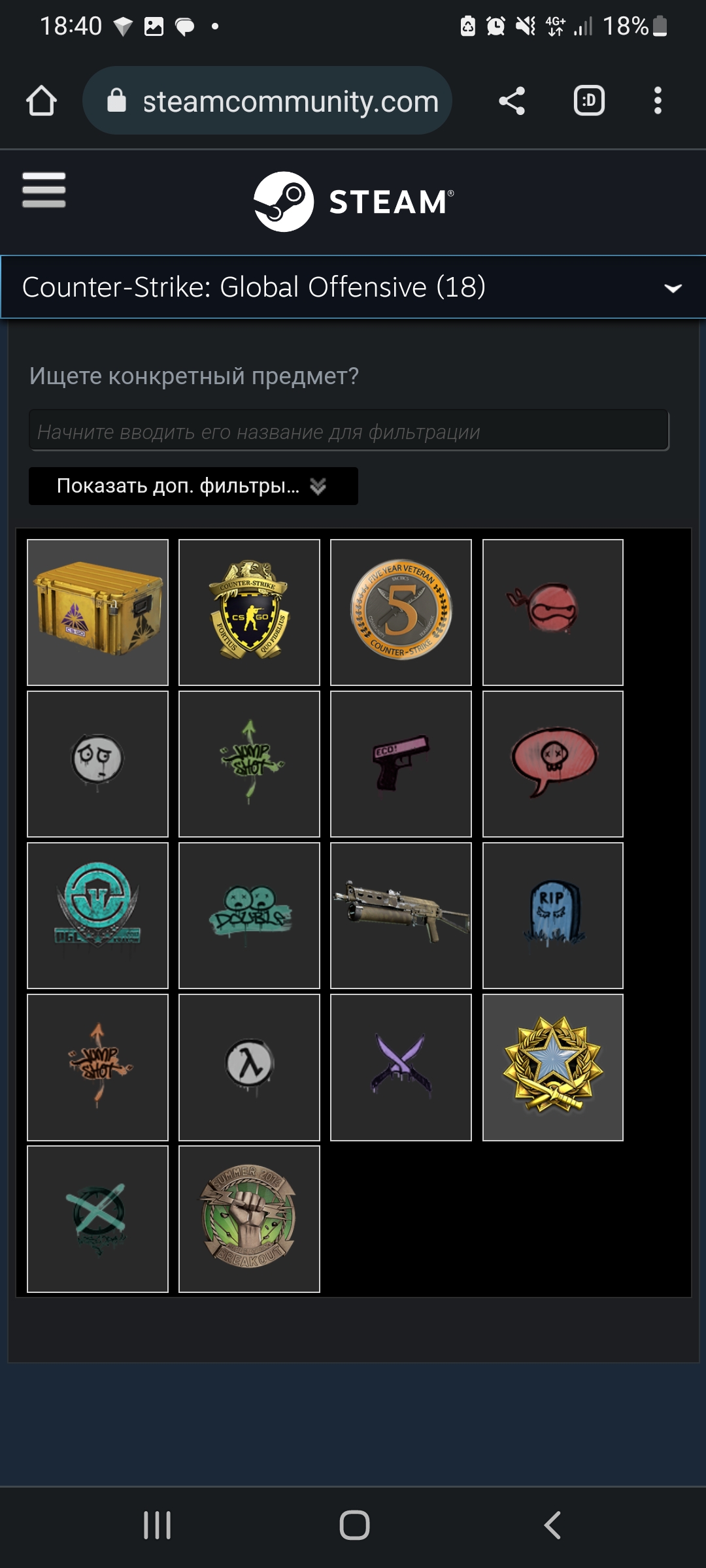Image resolution: width=706 pixels, height=1568 pixels.
Task: Select the PP-Bizon weapon skin item
Action: 401,915
